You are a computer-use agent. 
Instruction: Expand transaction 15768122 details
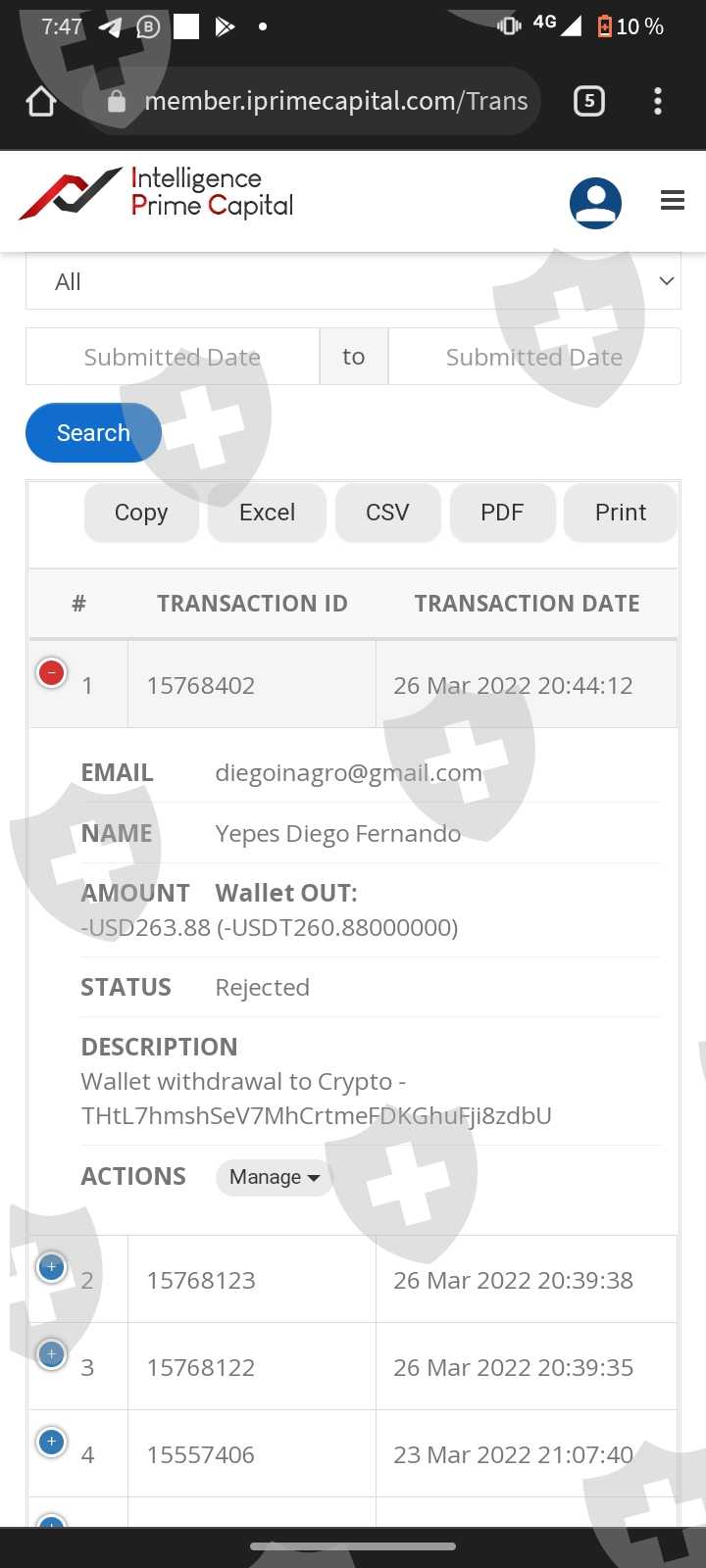[52, 1354]
